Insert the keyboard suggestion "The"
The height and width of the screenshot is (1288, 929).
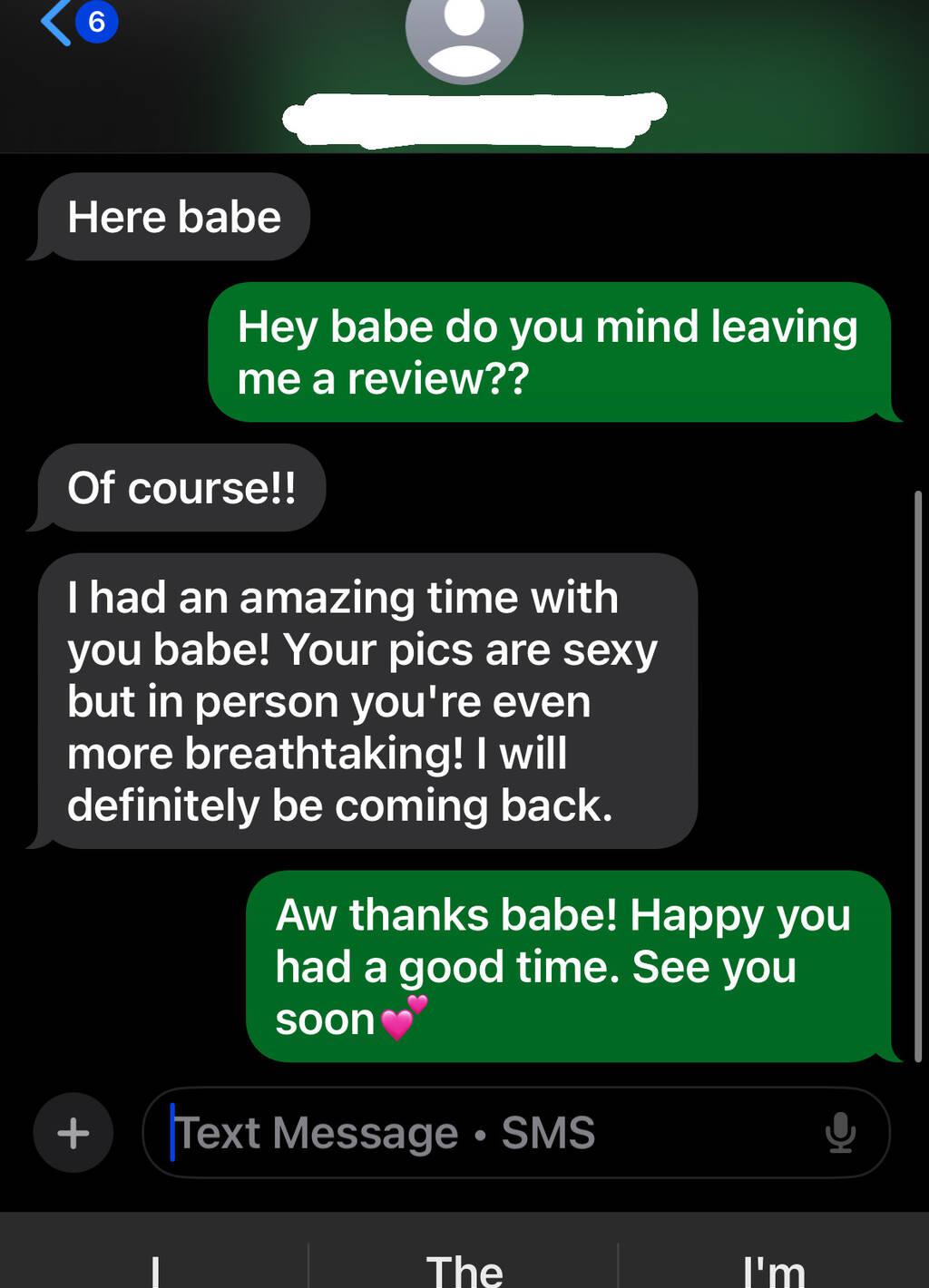tap(464, 1268)
